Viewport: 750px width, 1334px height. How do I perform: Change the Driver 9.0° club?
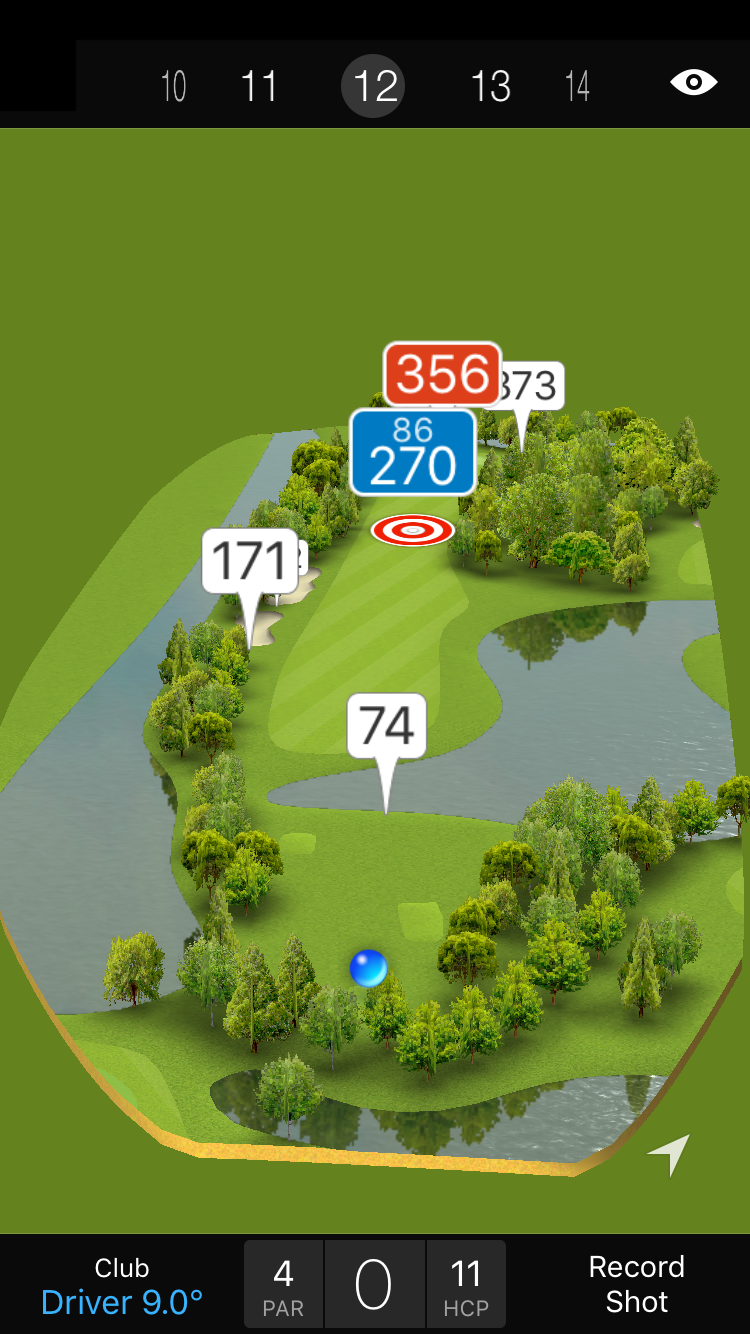122,1286
